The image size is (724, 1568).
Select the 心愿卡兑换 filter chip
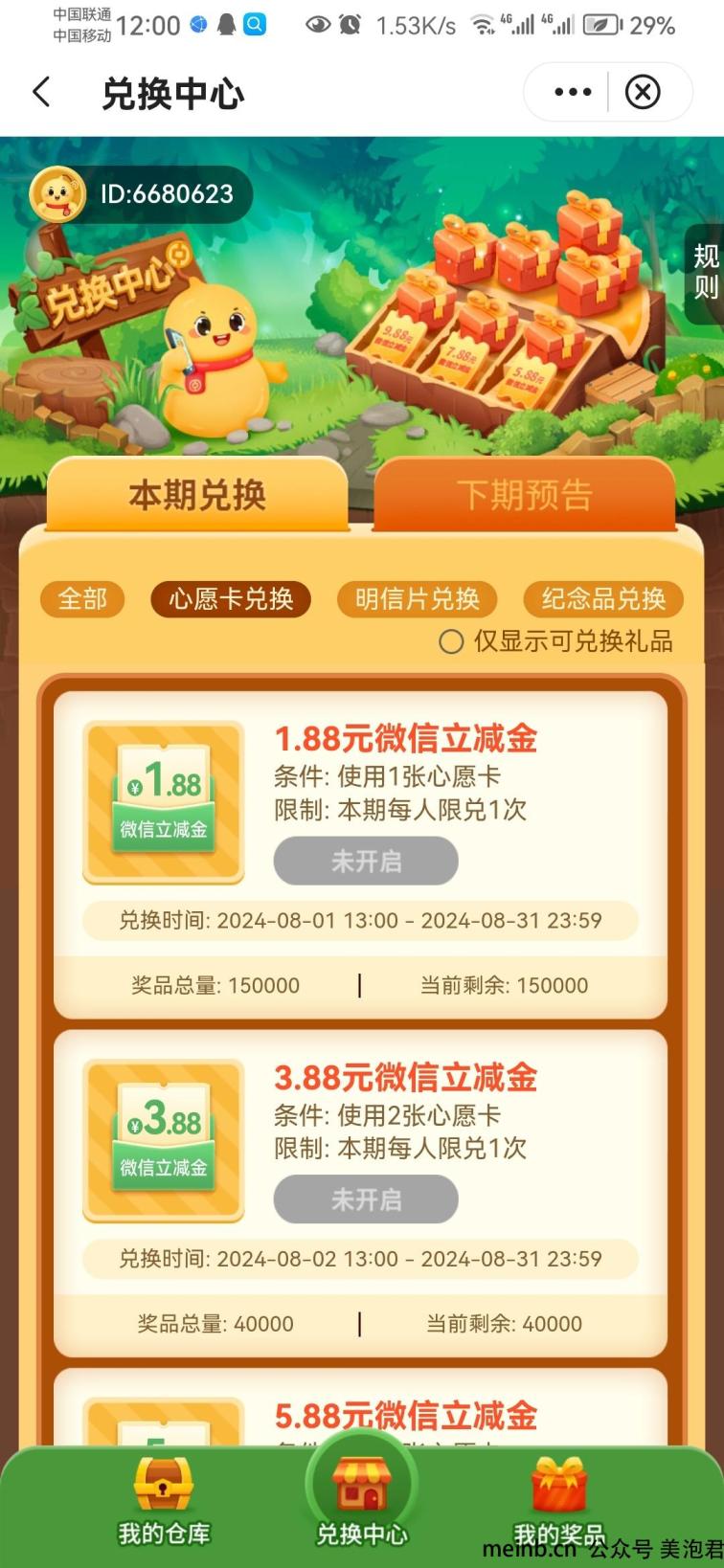[x=231, y=599]
